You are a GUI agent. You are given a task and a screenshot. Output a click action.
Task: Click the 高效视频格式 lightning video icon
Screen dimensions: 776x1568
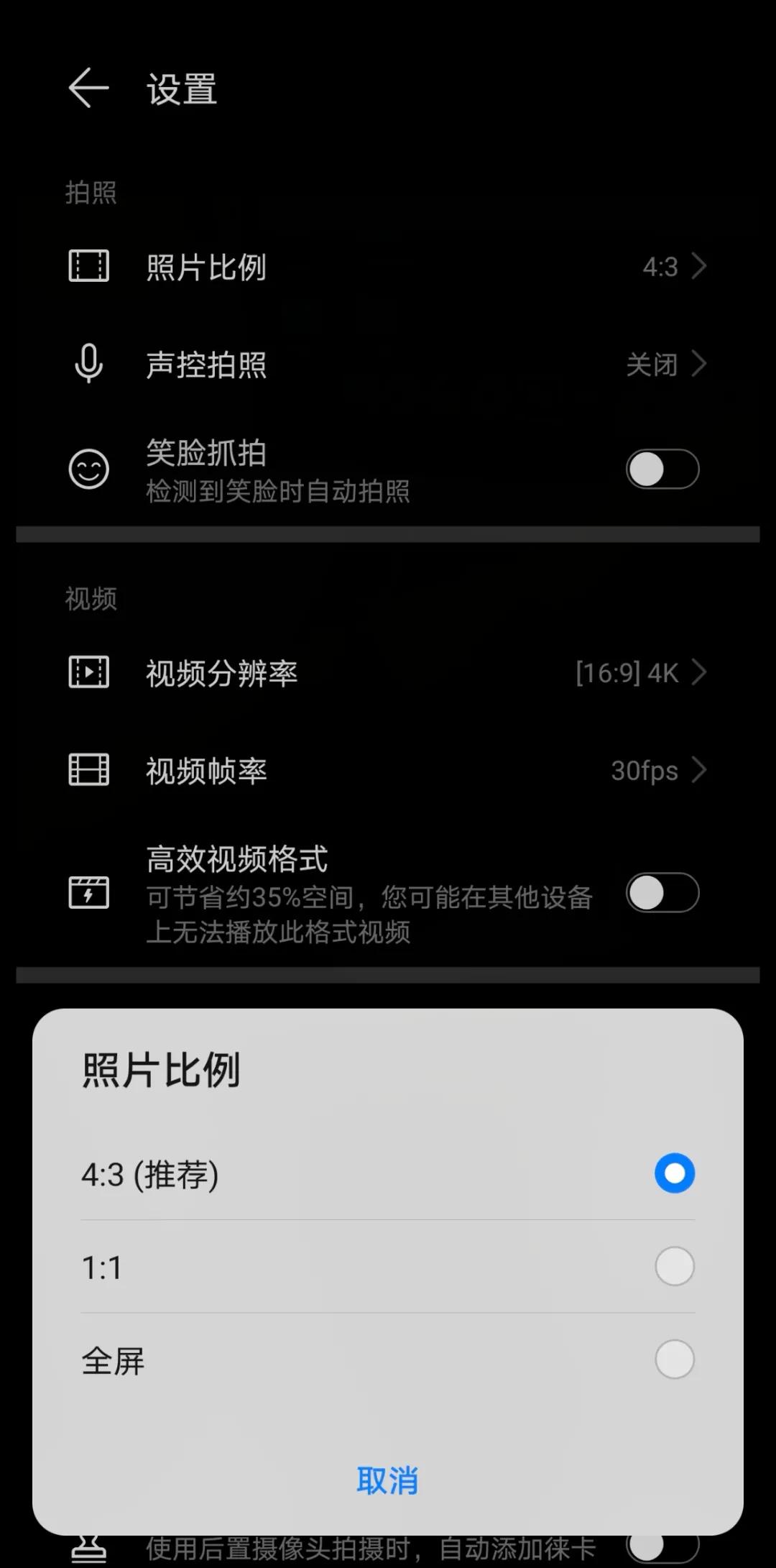pos(88,891)
